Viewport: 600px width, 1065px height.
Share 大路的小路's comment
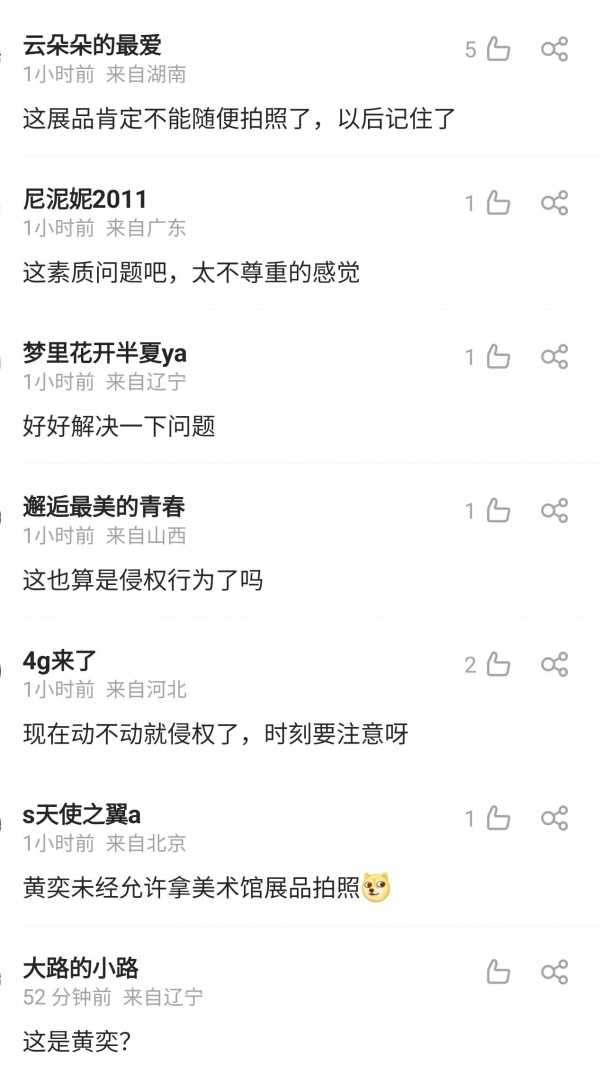[x=554, y=972]
